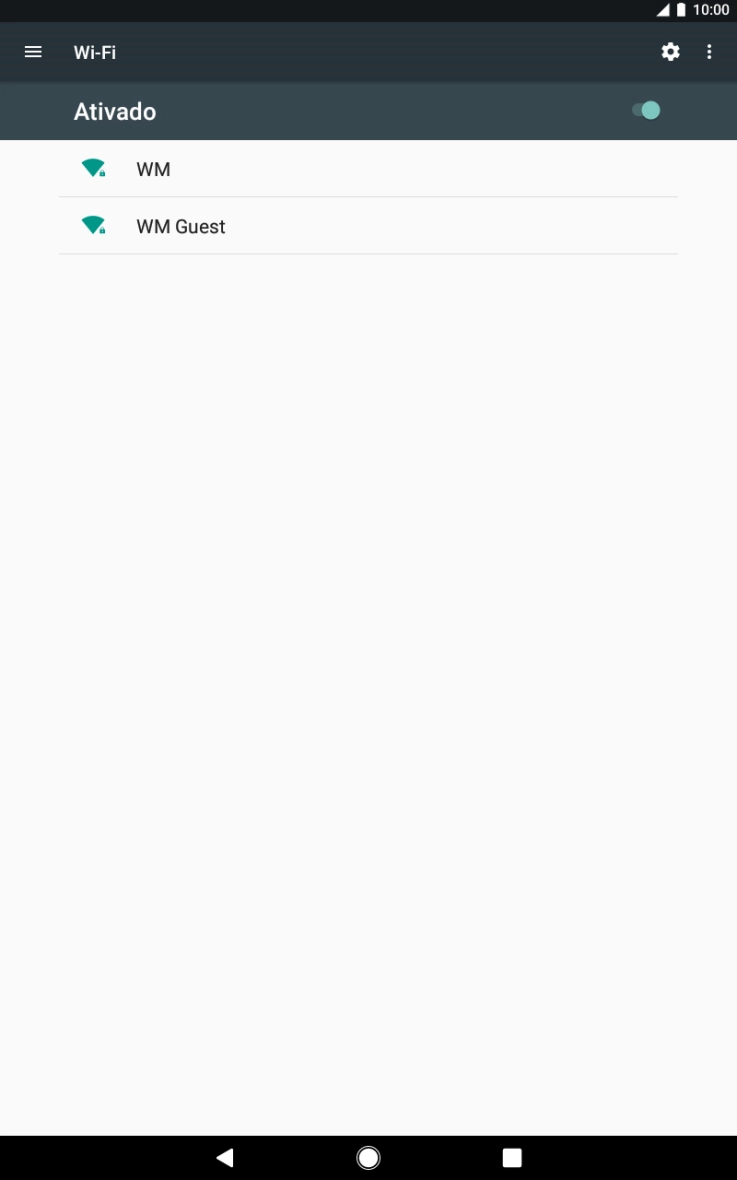Image resolution: width=737 pixels, height=1180 pixels.
Task: Tap the status bar battery icon
Action: tap(681, 11)
